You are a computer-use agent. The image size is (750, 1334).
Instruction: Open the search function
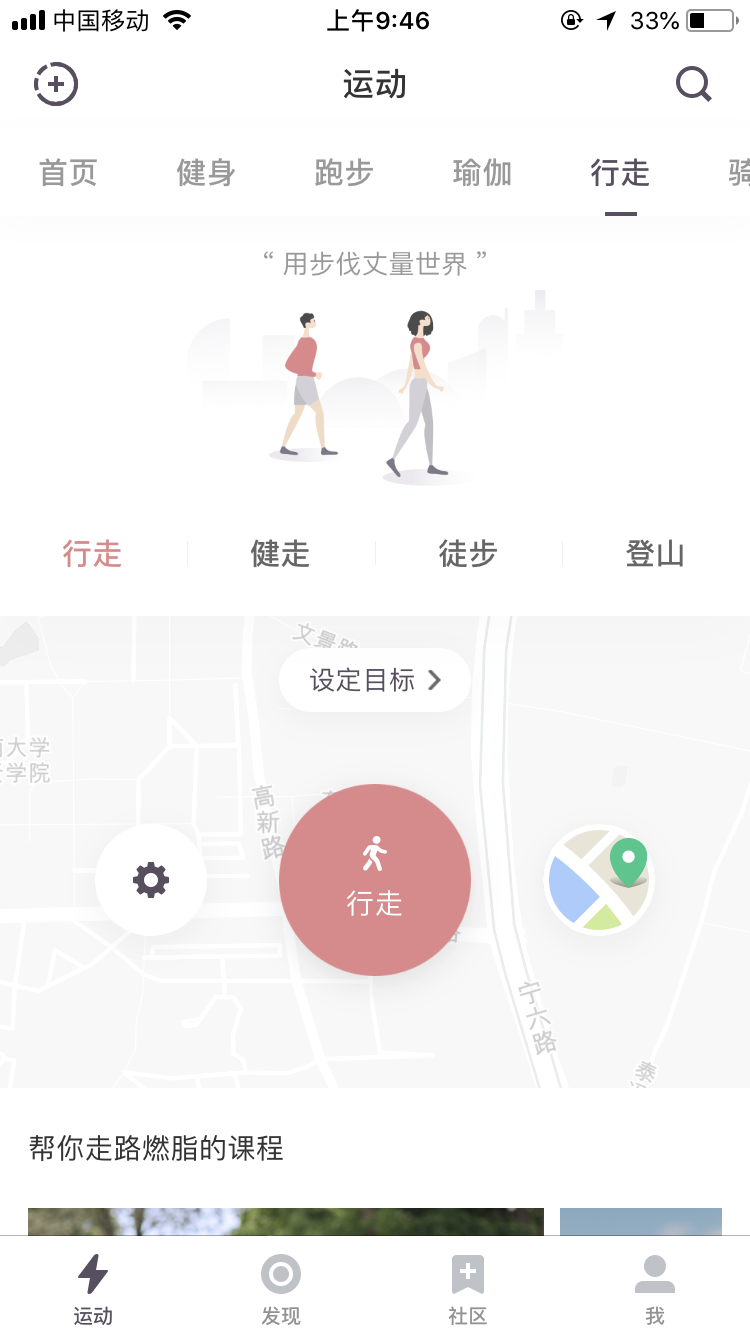click(693, 84)
